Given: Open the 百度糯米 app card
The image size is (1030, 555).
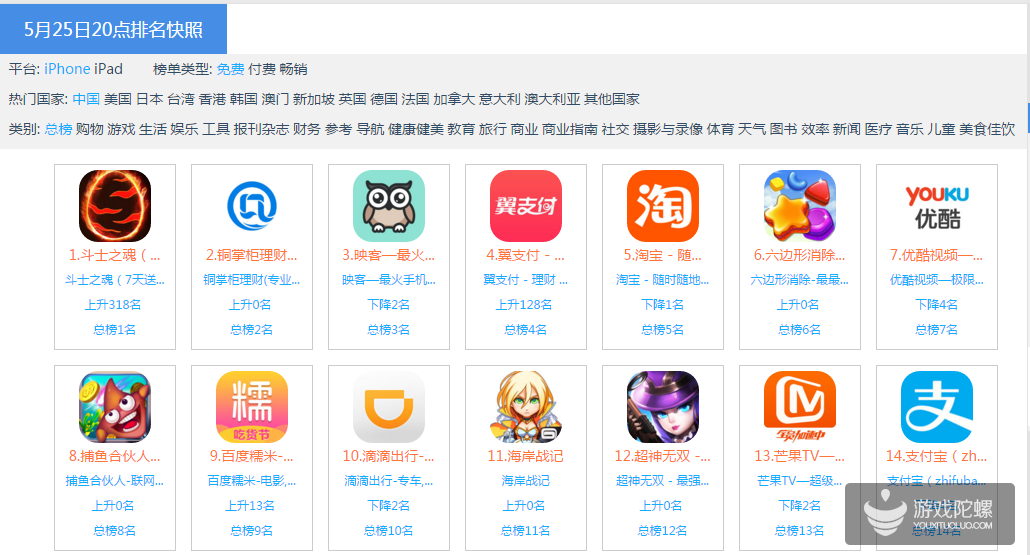Looking at the screenshot, I should coord(251,407).
